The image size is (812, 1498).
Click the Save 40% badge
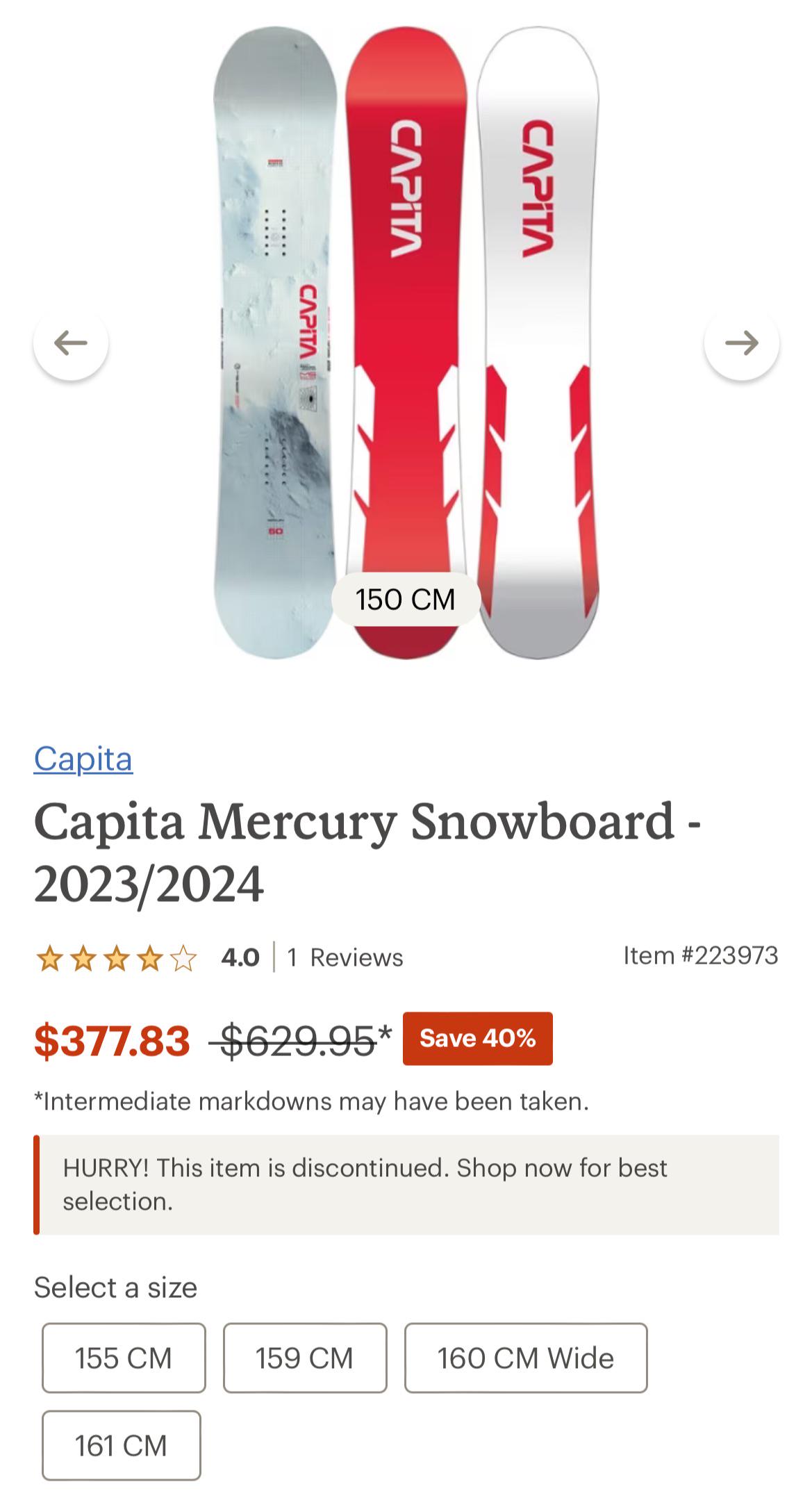pyautogui.click(x=477, y=1038)
